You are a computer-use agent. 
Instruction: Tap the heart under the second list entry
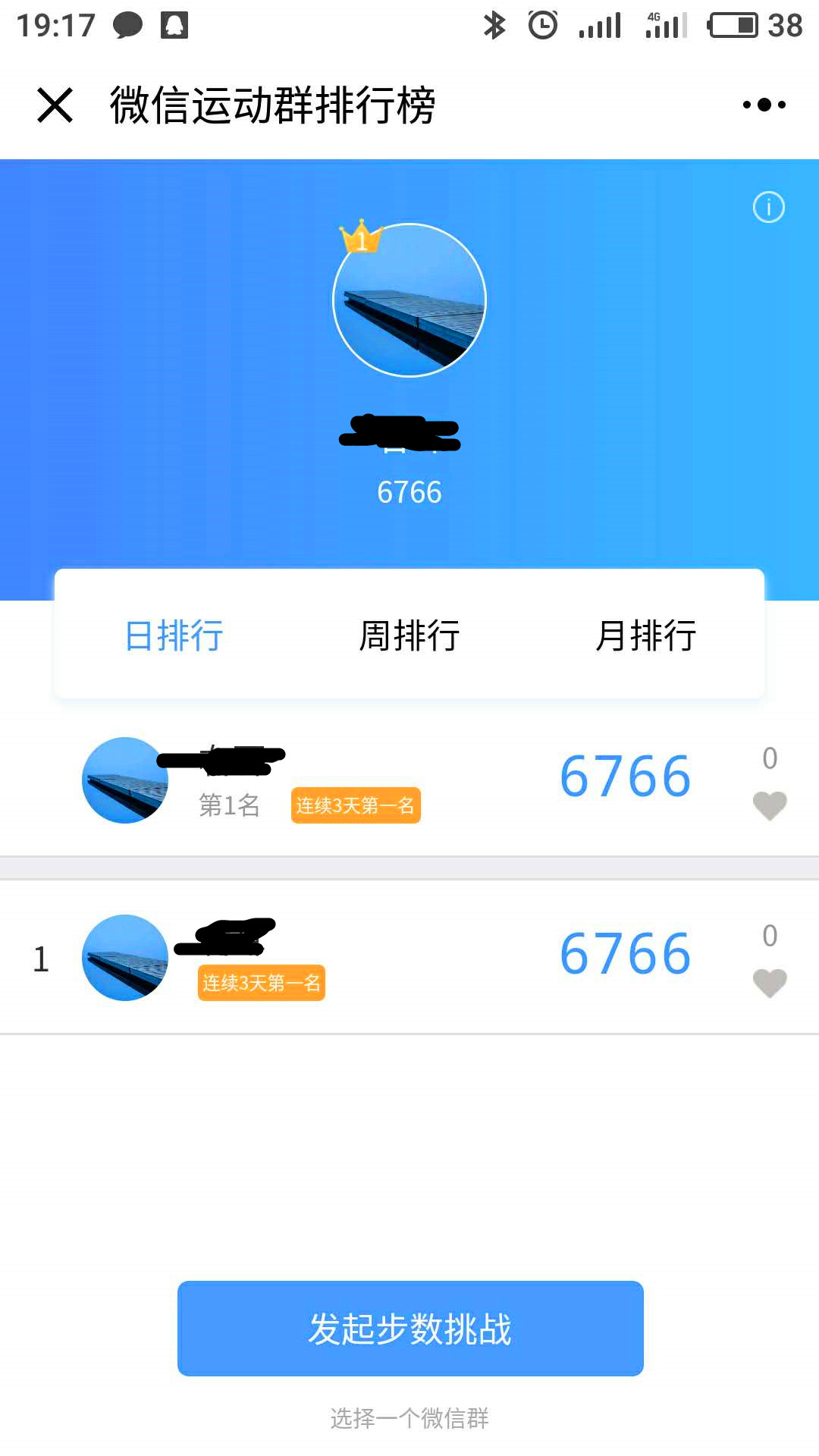770,984
